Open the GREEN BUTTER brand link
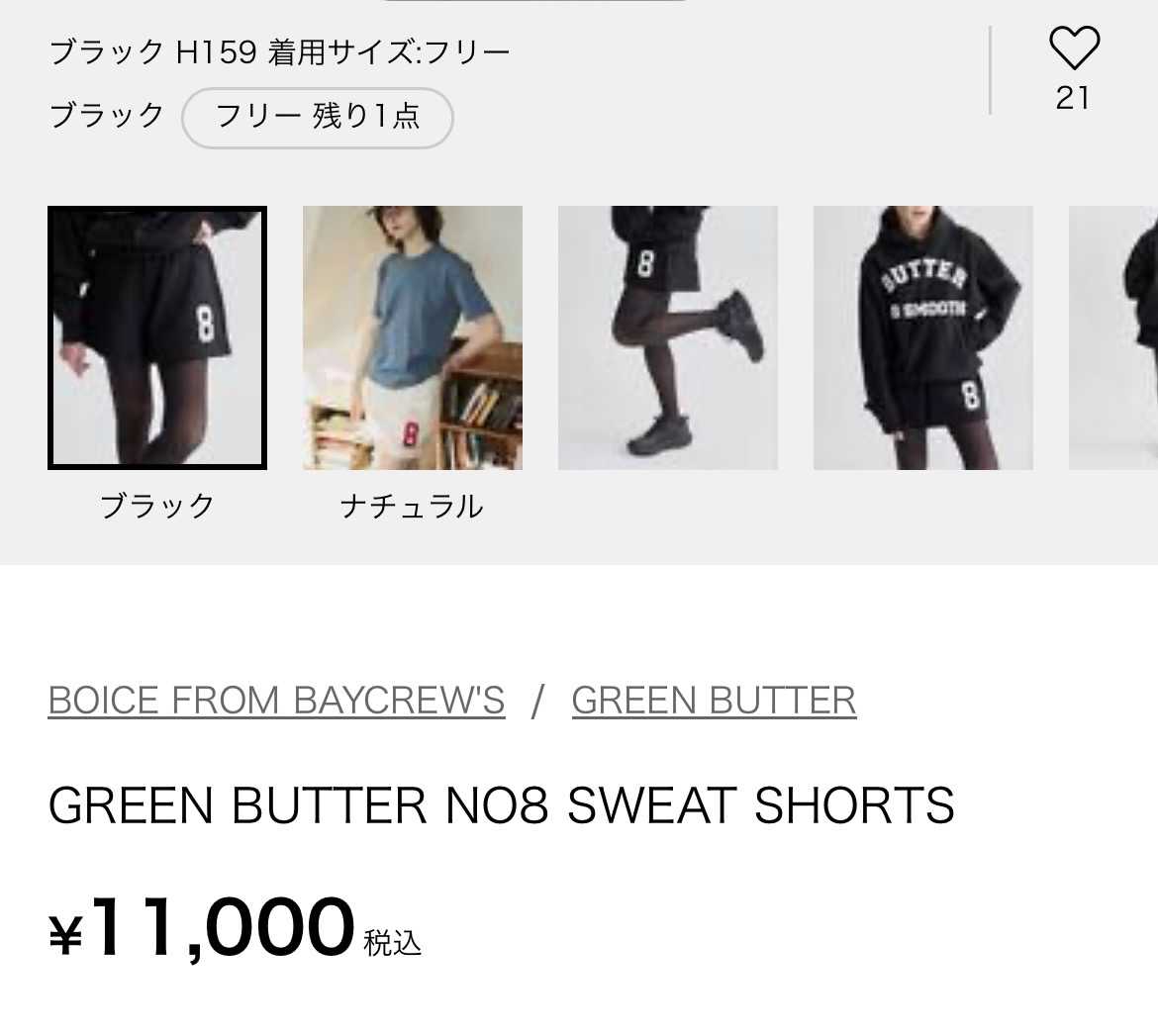Screen dimensions: 1158x1036 pyautogui.click(x=714, y=701)
